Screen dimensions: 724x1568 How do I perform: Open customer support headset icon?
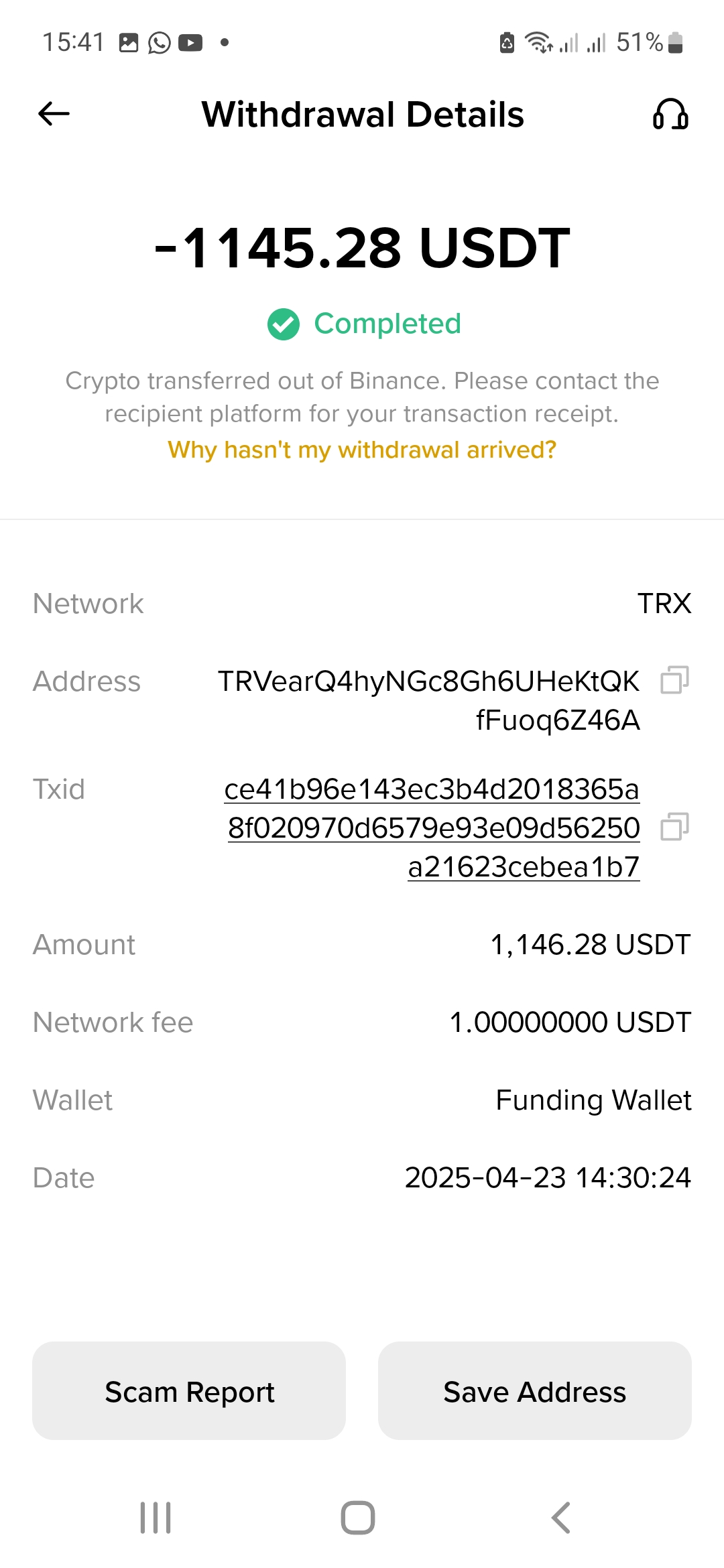click(670, 114)
